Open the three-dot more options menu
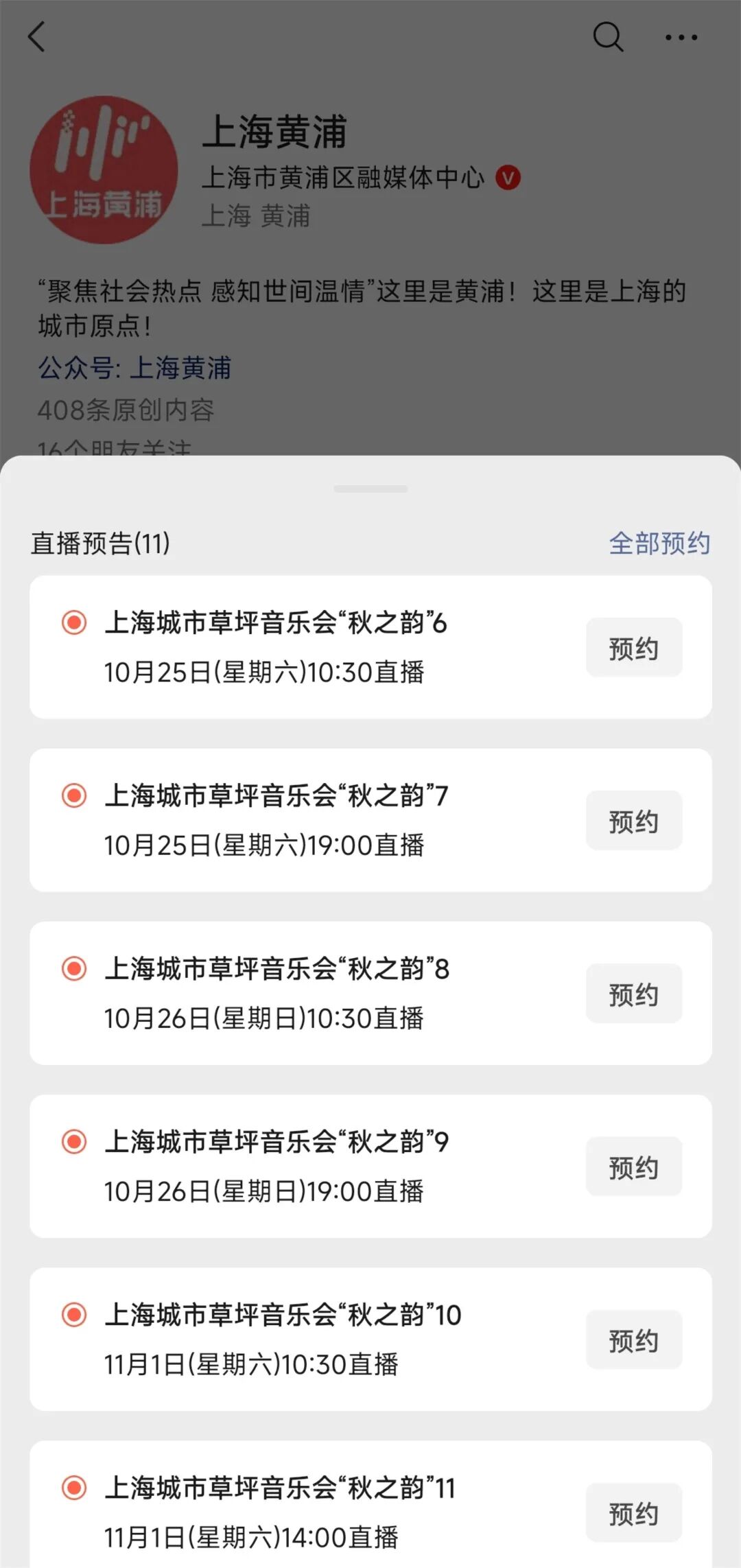This screenshot has width=741, height=1568. coord(681,38)
